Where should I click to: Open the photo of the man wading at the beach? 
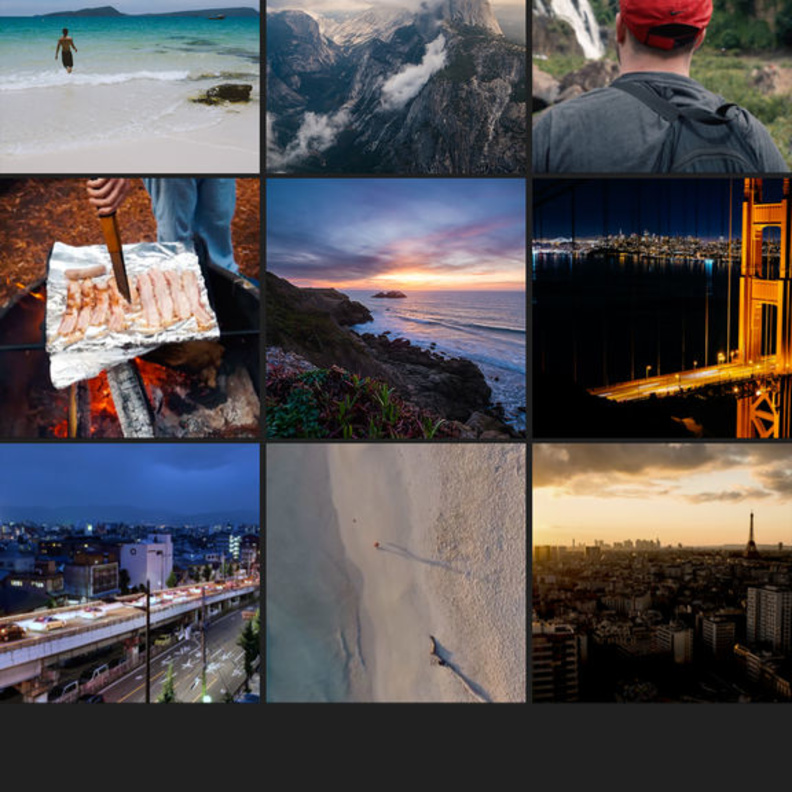coord(130,87)
